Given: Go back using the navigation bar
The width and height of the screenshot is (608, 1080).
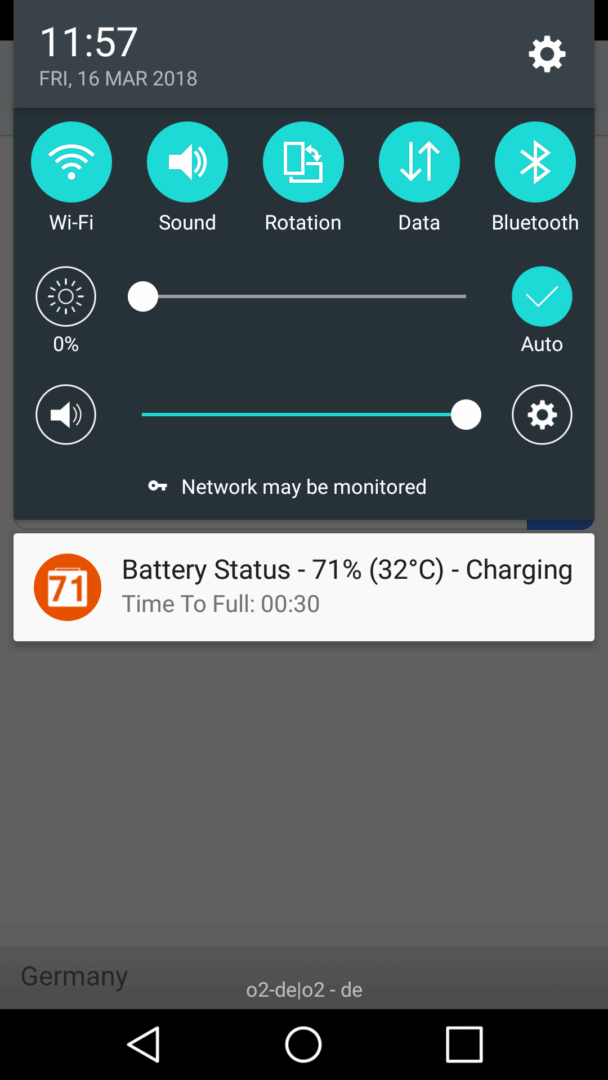Looking at the screenshot, I should point(145,1044).
